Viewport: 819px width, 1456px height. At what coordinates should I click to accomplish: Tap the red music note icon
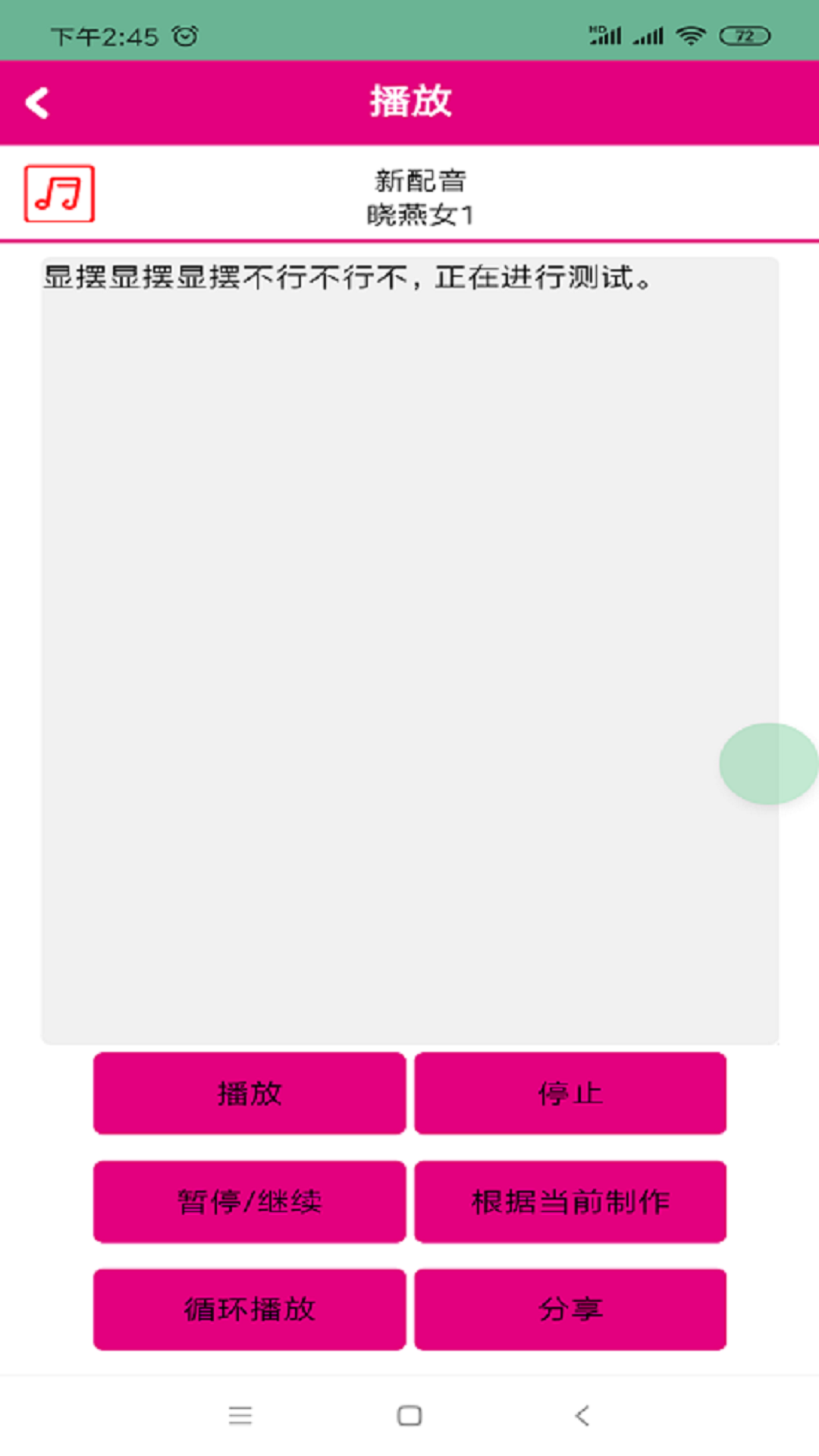pyautogui.click(x=59, y=193)
